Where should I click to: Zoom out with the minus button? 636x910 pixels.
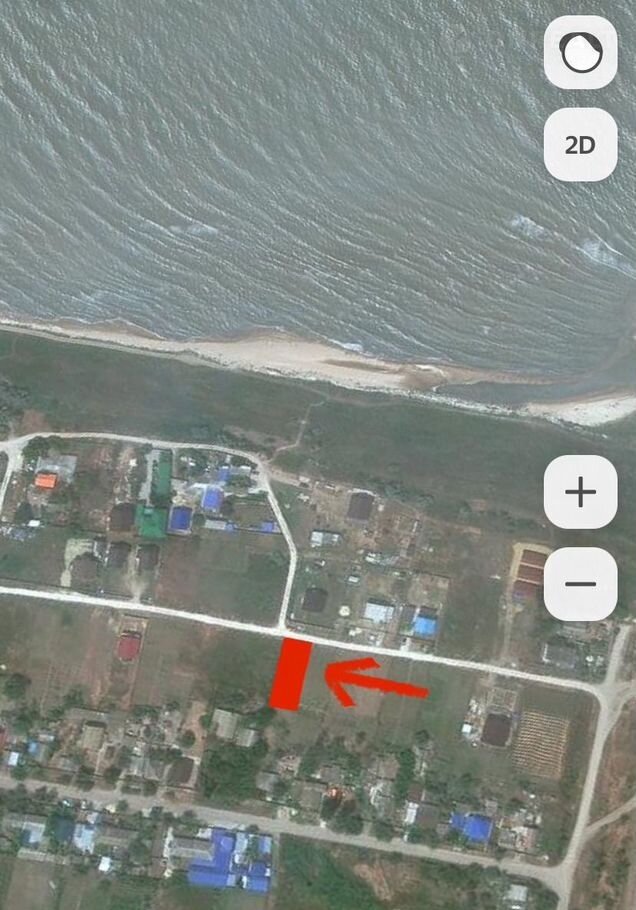580,584
